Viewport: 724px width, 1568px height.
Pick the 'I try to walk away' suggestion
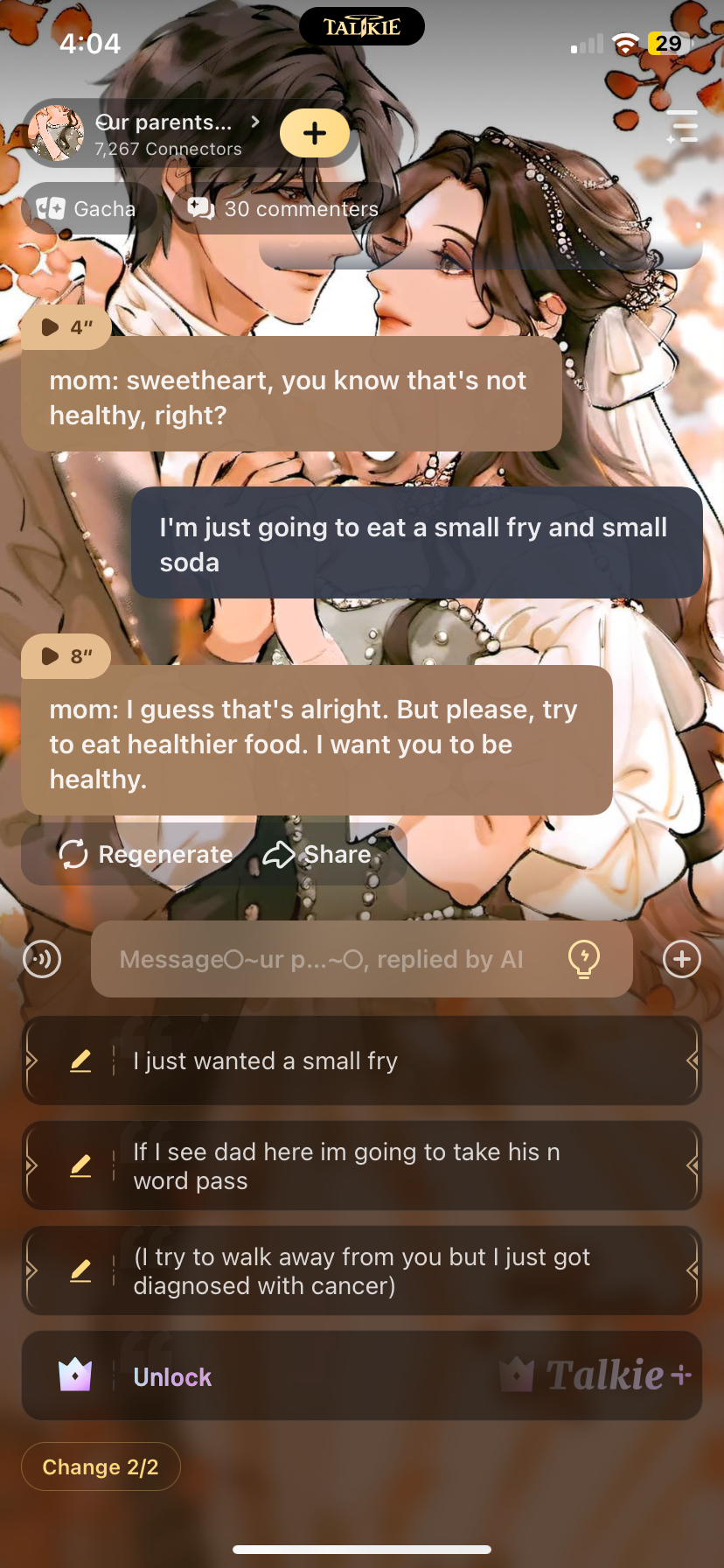[x=362, y=1270]
